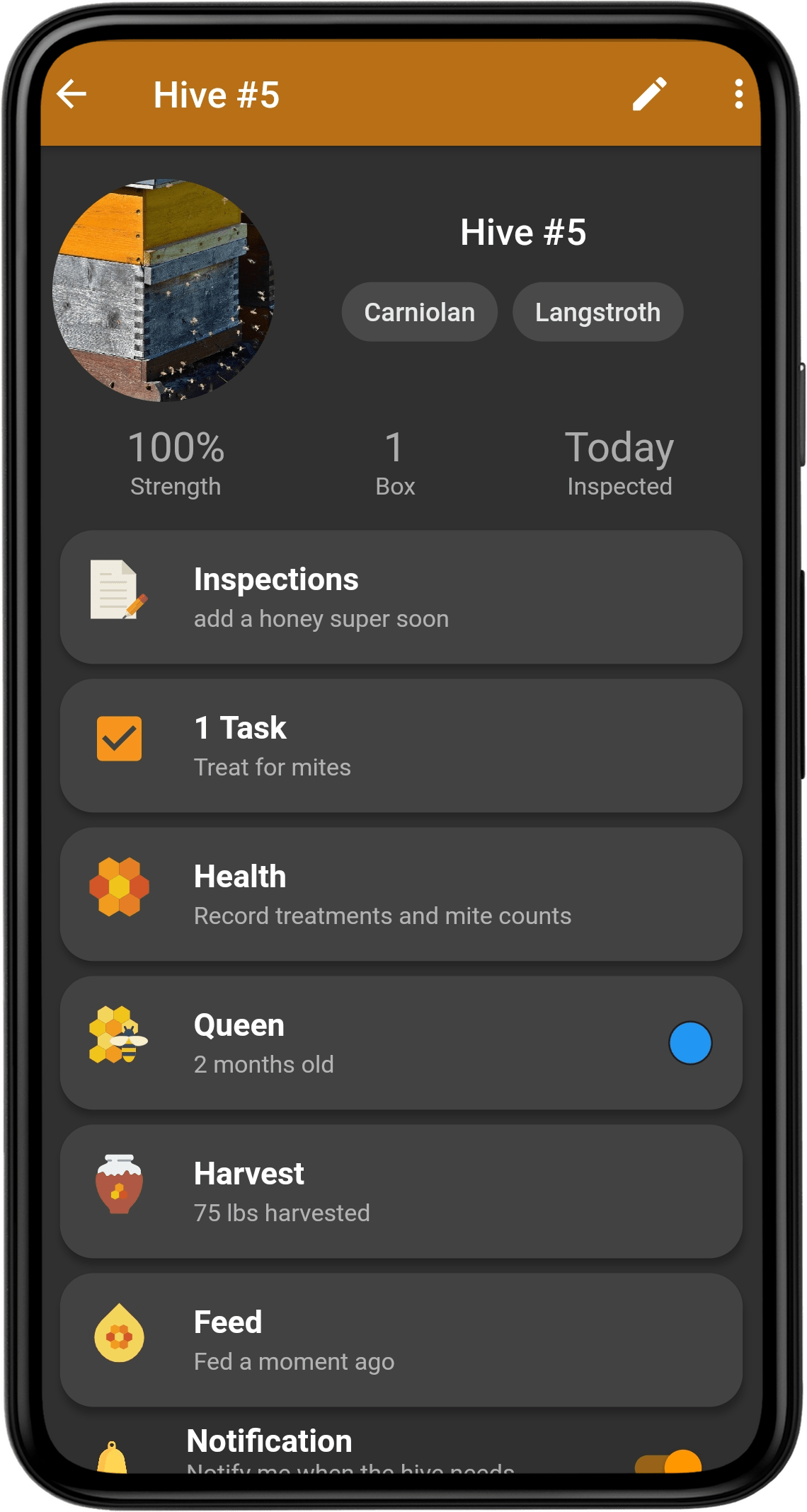Open the Queen card
Viewport: 807px width, 1512px height.
point(401,1043)
